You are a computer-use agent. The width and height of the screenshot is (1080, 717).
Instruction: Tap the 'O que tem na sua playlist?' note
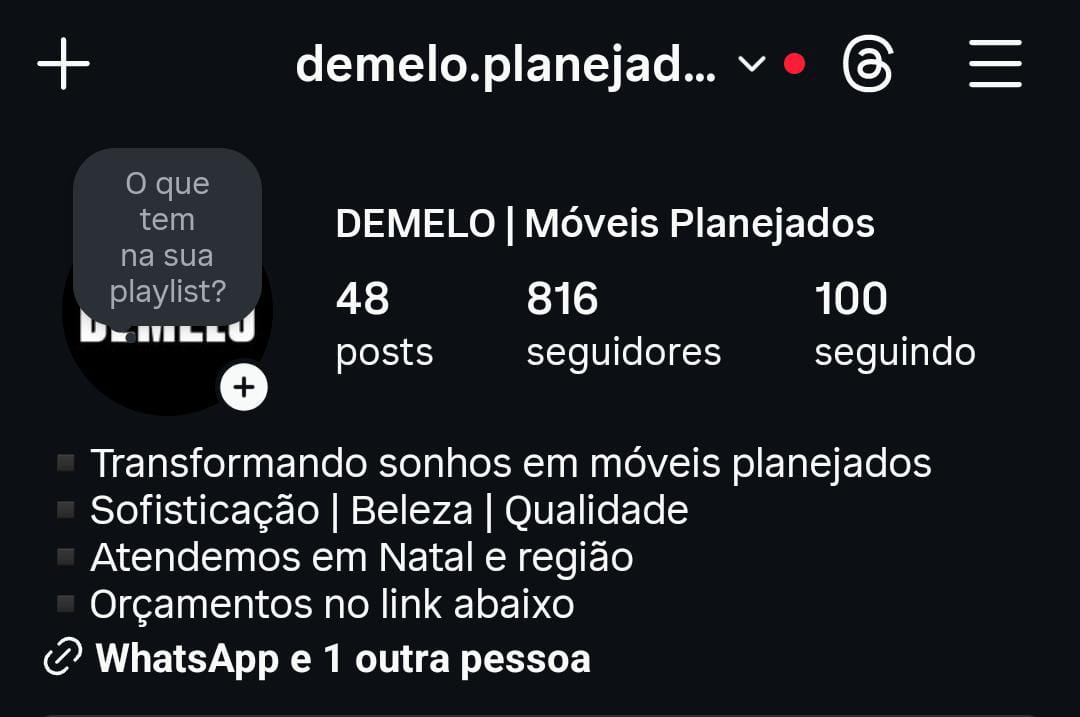[x=167, y=237]
